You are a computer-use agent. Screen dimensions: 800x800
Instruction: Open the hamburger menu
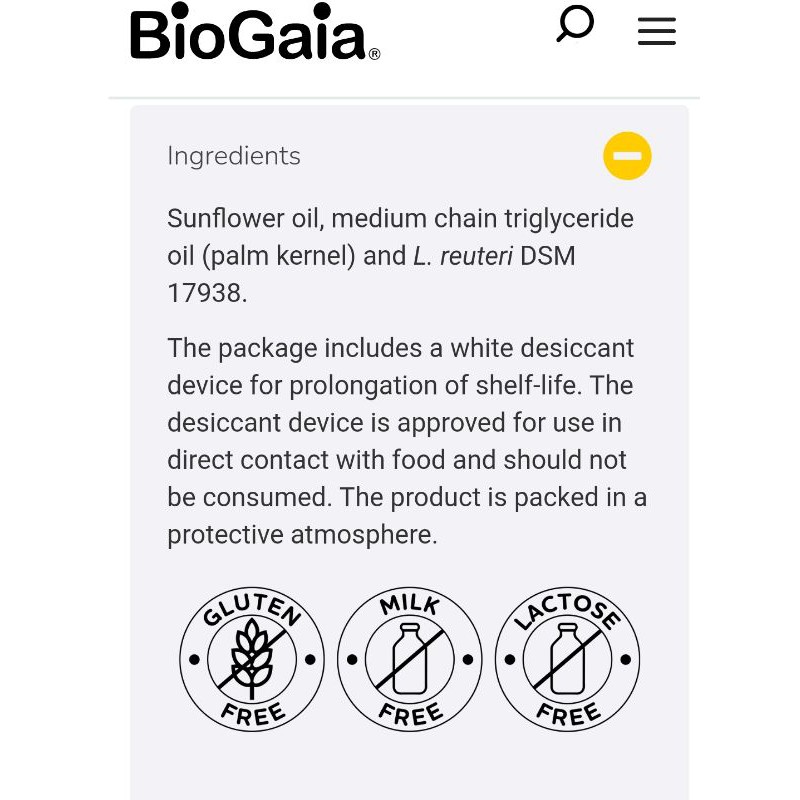[657, 31]
